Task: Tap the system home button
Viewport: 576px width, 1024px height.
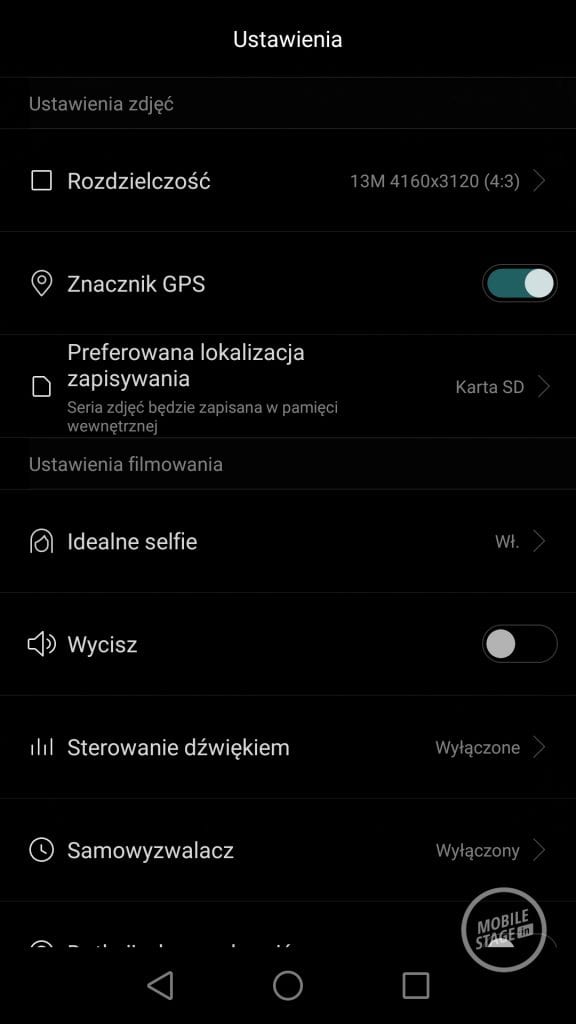Action: (288, 985)
